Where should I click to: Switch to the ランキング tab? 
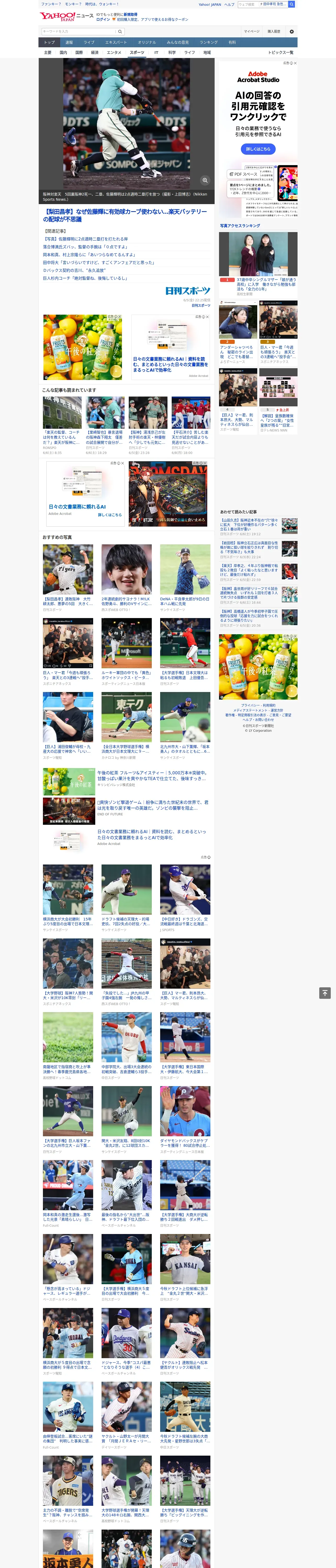pyautogui.click(x=209, y=43)
